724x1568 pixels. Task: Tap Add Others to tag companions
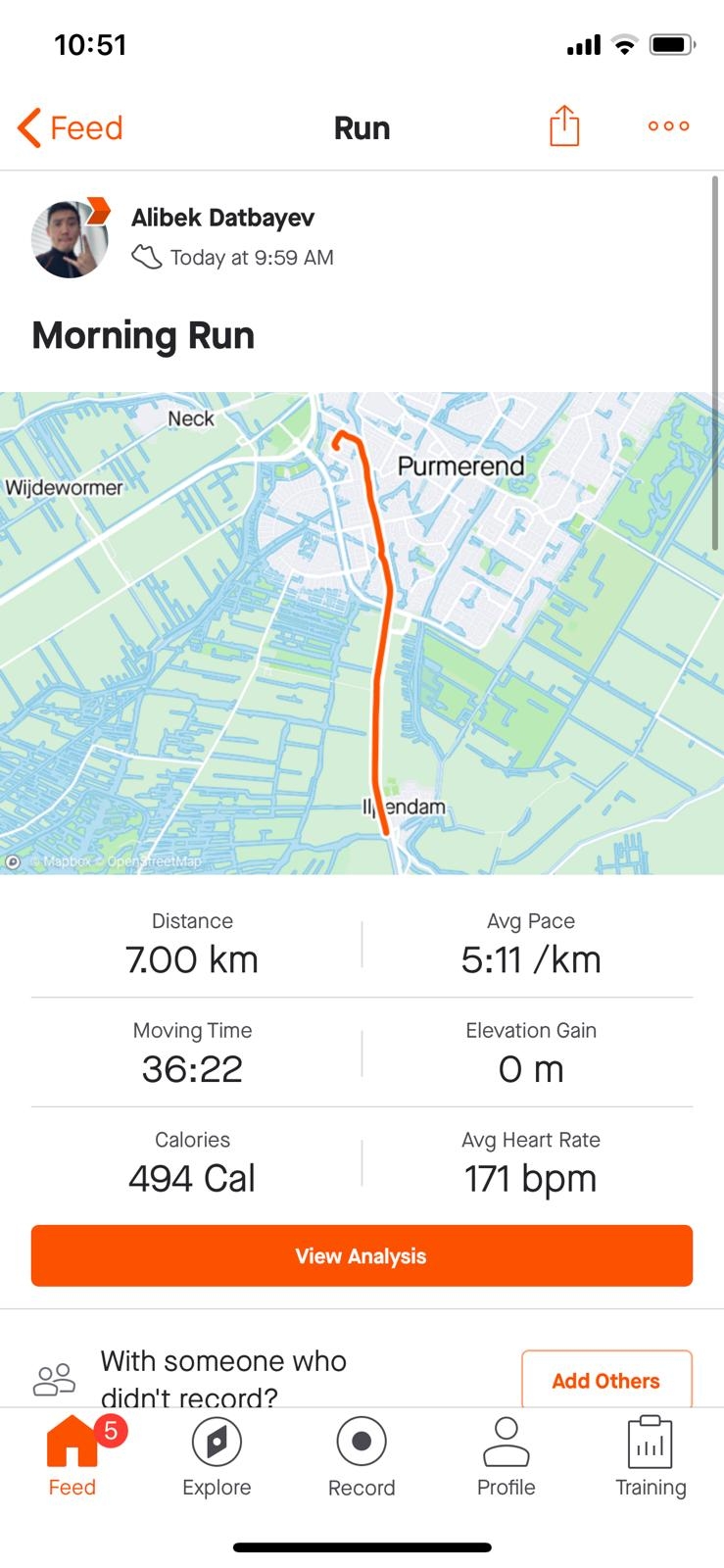click(605, 1380)
